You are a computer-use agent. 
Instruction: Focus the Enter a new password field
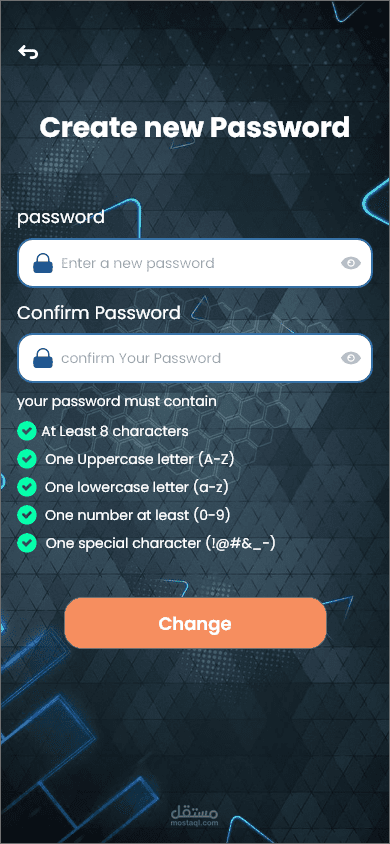point(195,263)
